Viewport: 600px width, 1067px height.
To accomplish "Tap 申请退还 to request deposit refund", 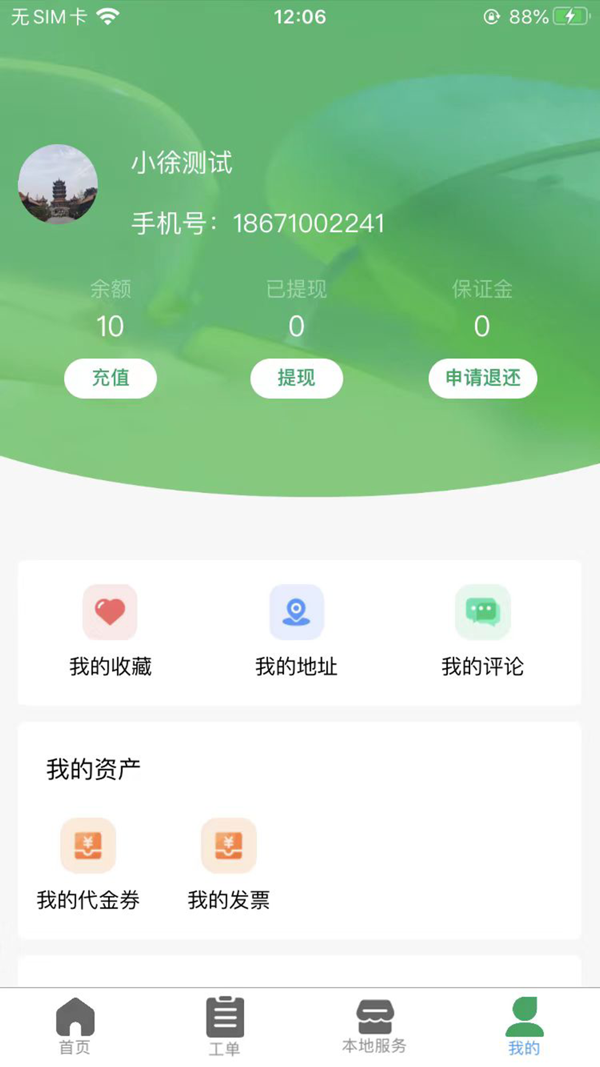I will click(x=483, y=378).
